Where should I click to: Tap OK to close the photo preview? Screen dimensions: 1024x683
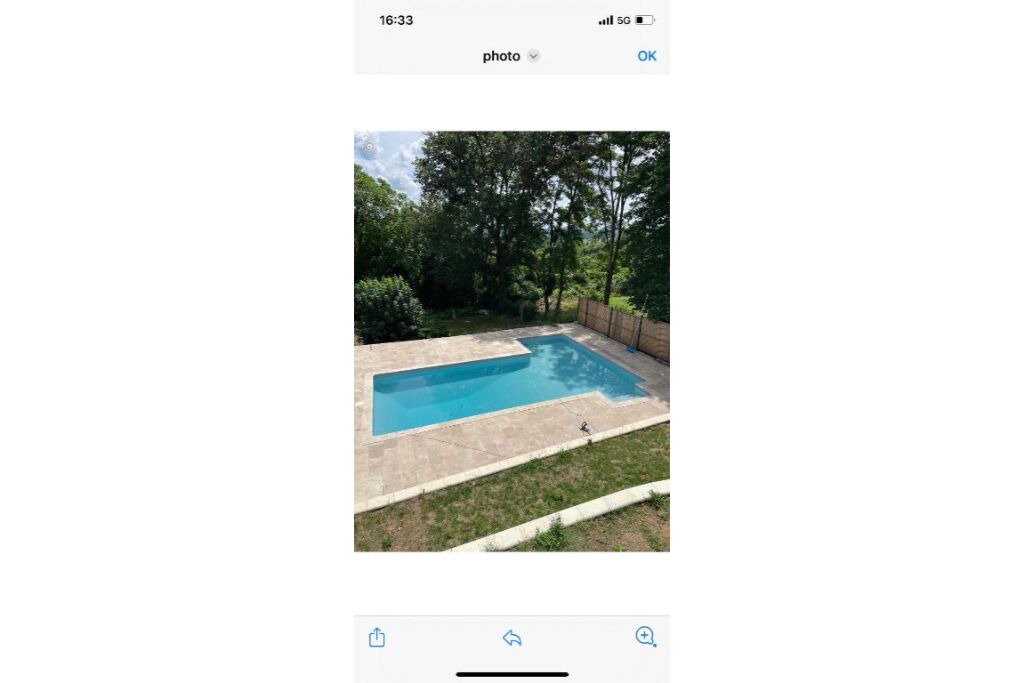(647, 56)
